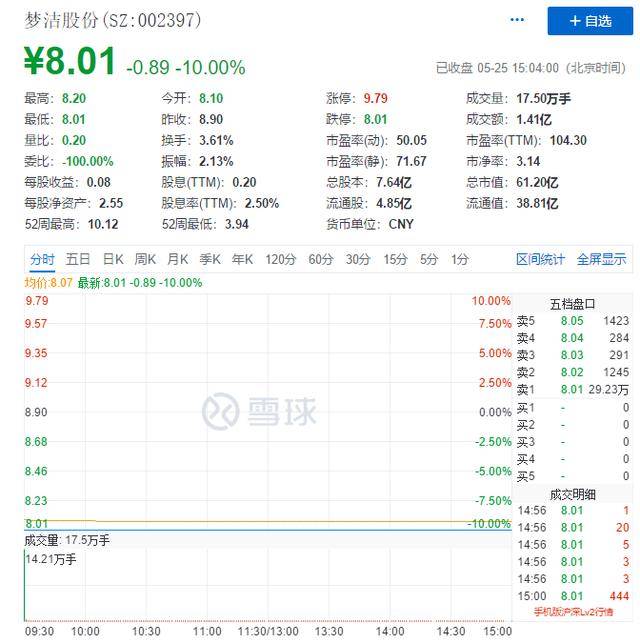The image size is (640, 643).
Task: Show chart in 全屏显示 full screen
Action: pos(601,259)
